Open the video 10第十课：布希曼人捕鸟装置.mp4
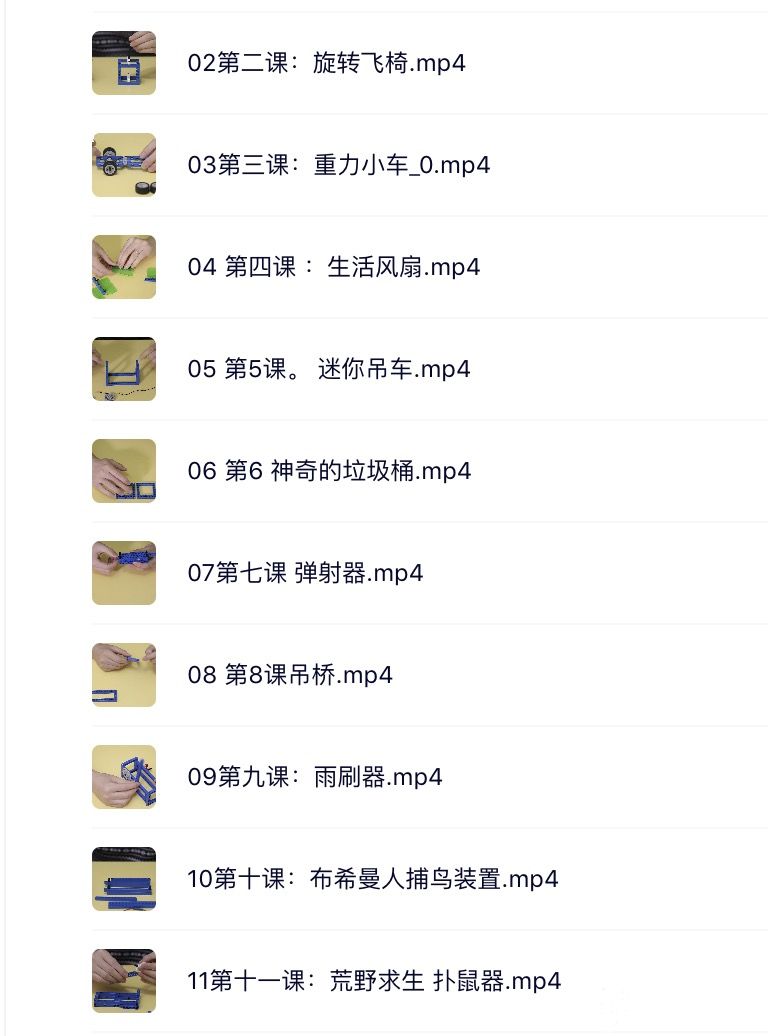Screen dimensions: 768x1036 [x=370, y=879]
